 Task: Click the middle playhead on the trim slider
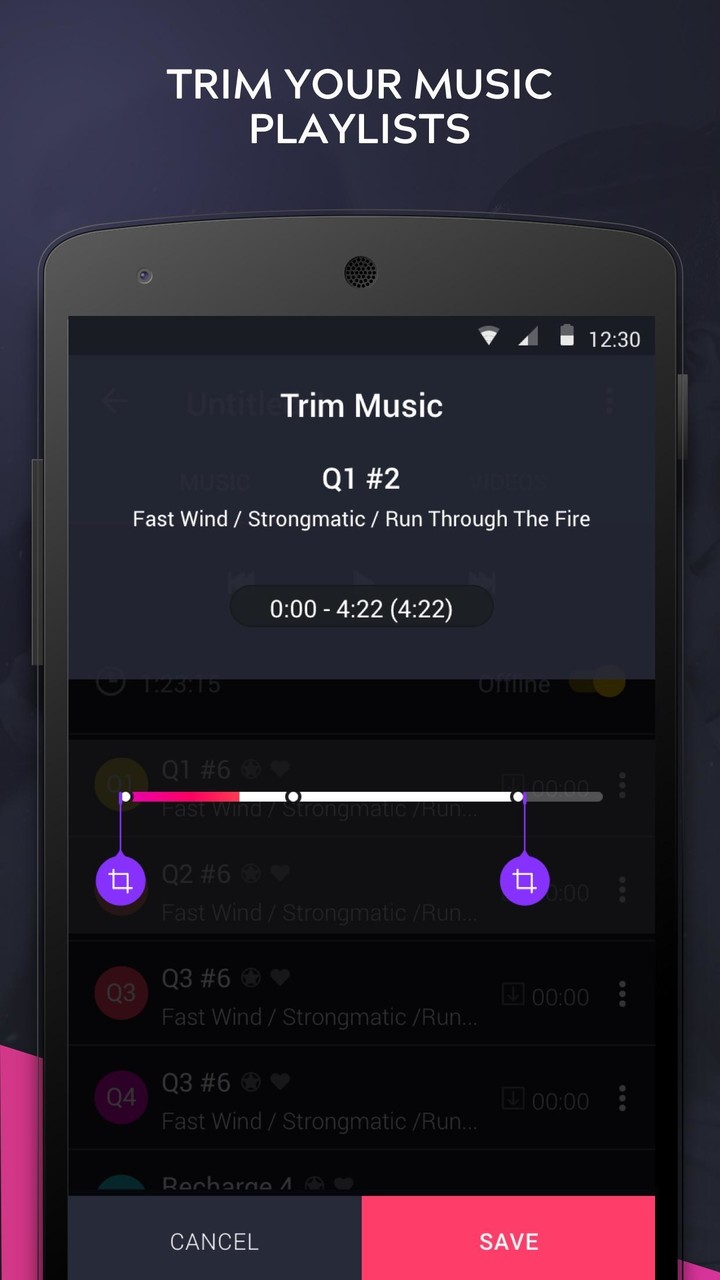click(292, 796)
